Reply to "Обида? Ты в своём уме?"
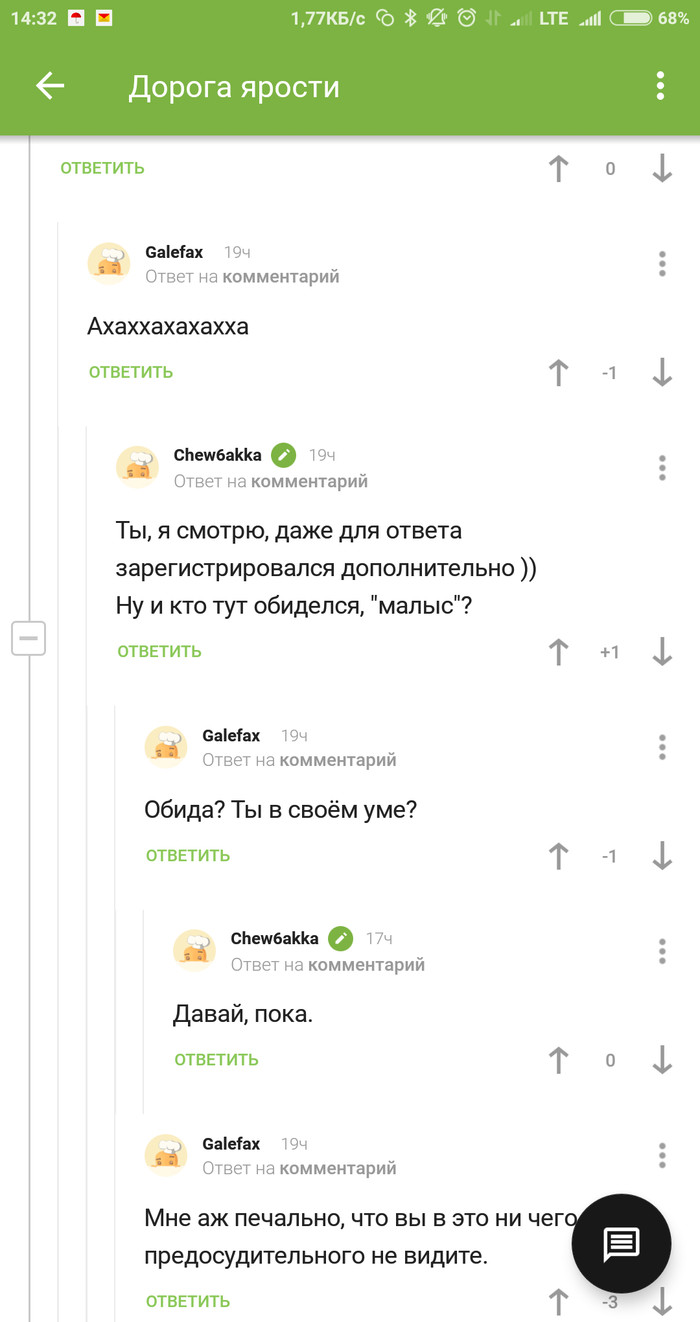The width and height of the screenshot is (700, 1322). (188, 855)
